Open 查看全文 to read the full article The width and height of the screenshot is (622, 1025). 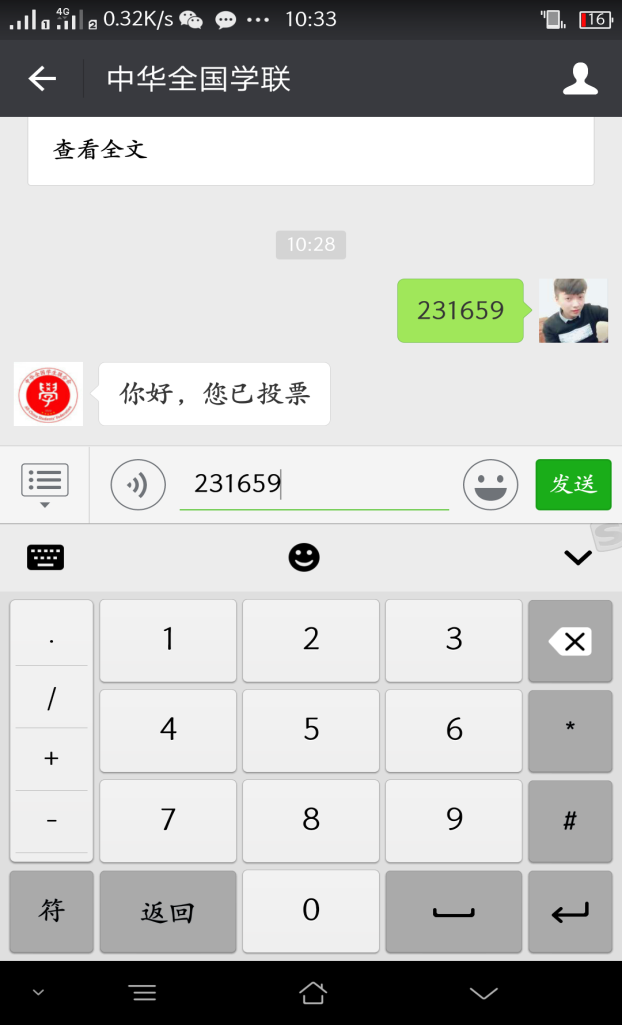pos(101,150)
